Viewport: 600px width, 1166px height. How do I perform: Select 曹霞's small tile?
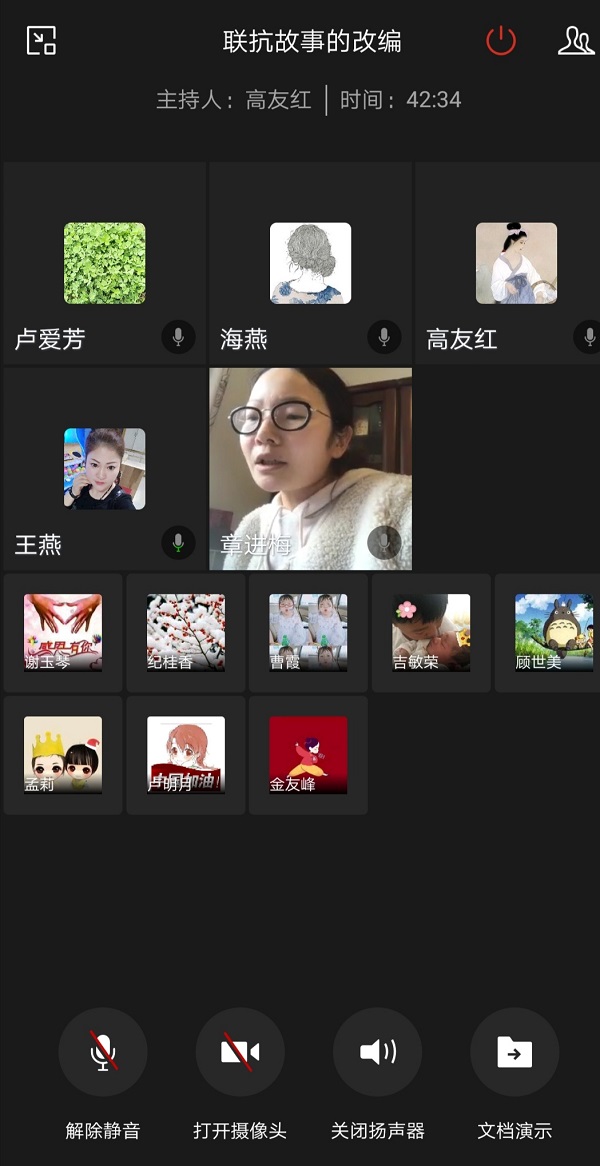(x=308, y=633)
